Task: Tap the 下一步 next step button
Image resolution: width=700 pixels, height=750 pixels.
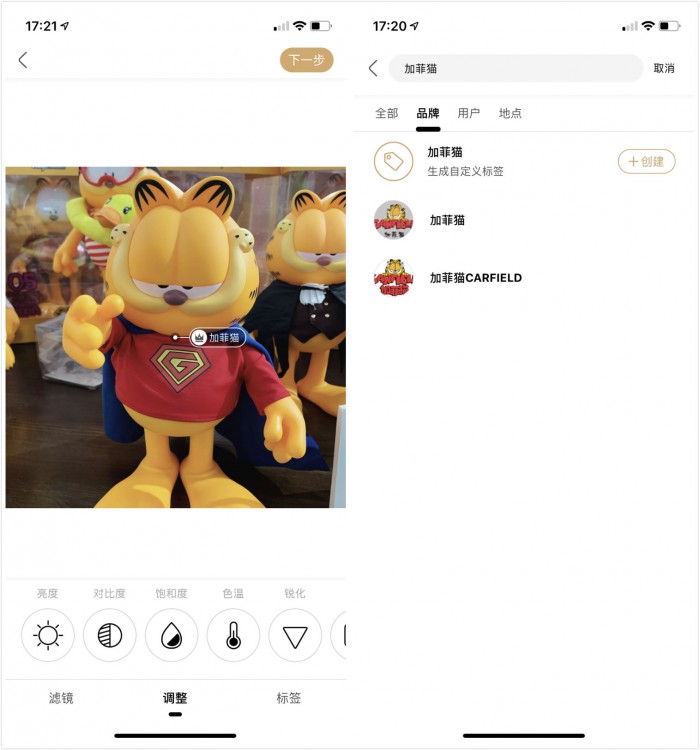Action: 306,60
